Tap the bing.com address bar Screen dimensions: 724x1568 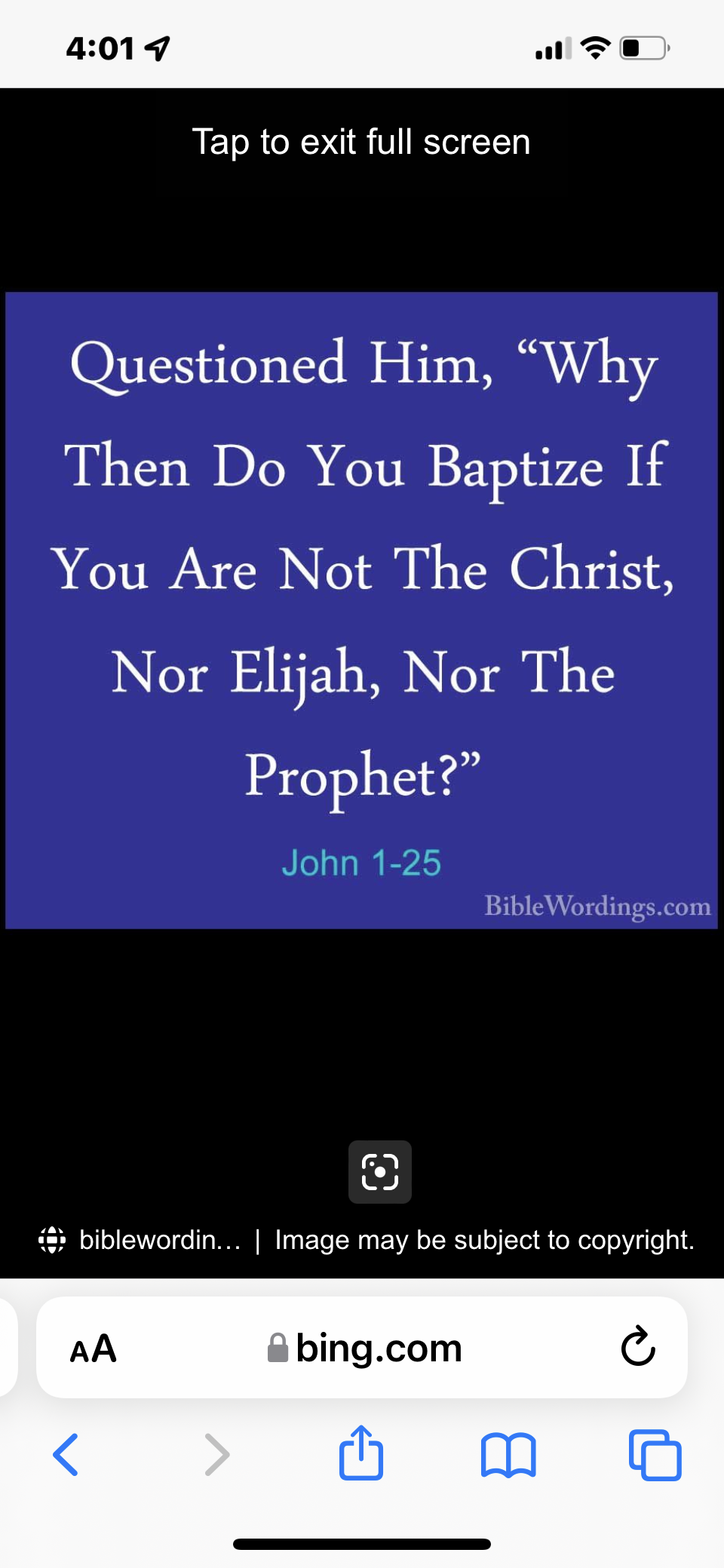(365, 1349)
